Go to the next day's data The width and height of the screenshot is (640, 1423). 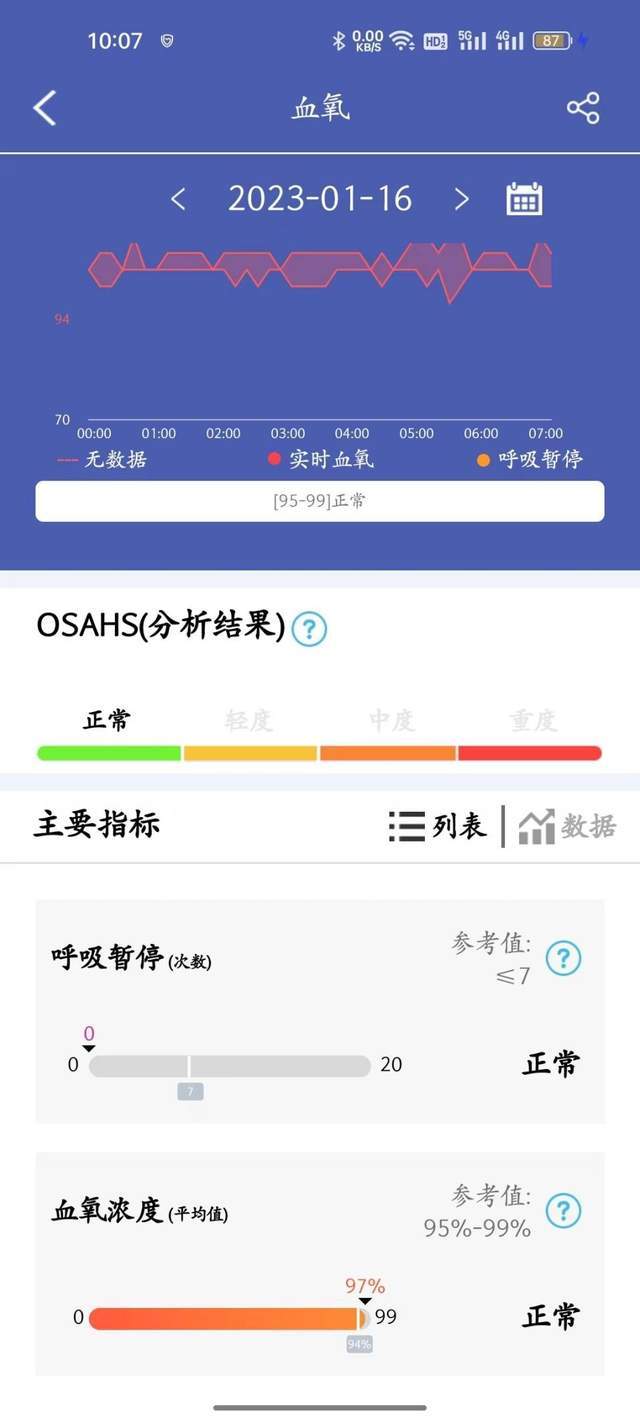pyautogui.click(x=461, y=199)
